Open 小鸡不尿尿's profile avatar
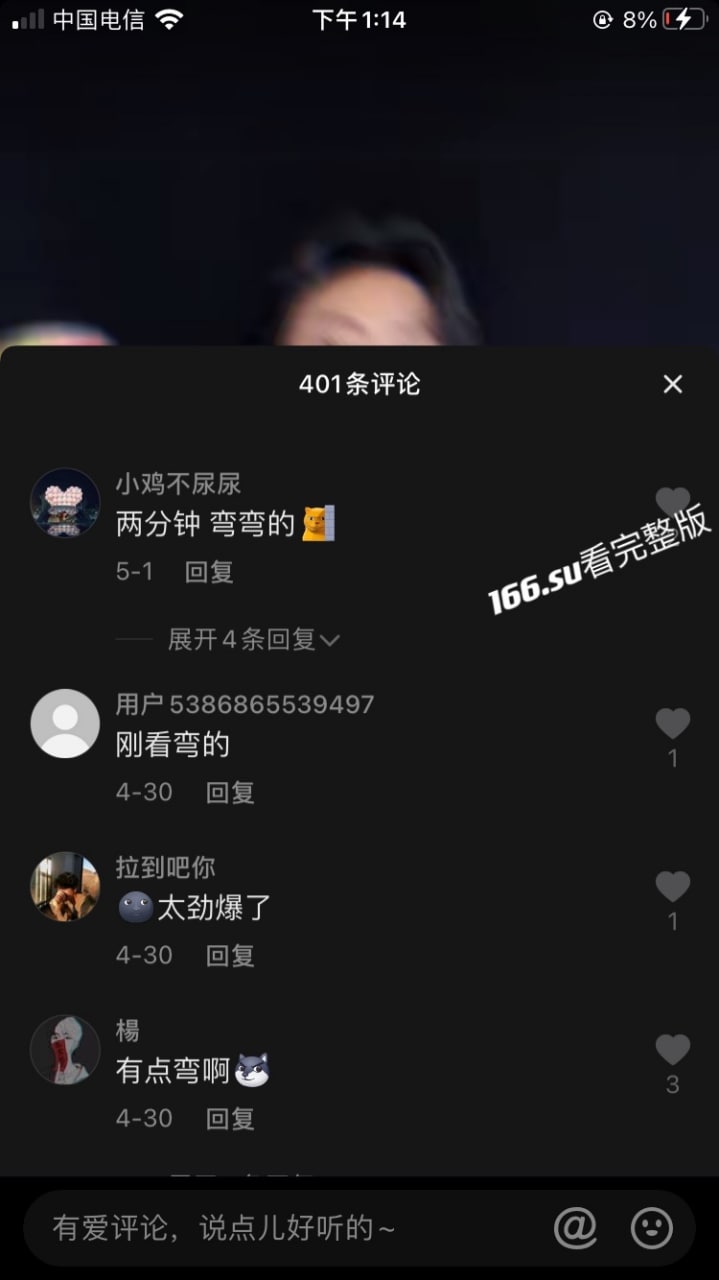Image resolution: width=719 pixels, height=1280 pixels. [x=65, y=503]
